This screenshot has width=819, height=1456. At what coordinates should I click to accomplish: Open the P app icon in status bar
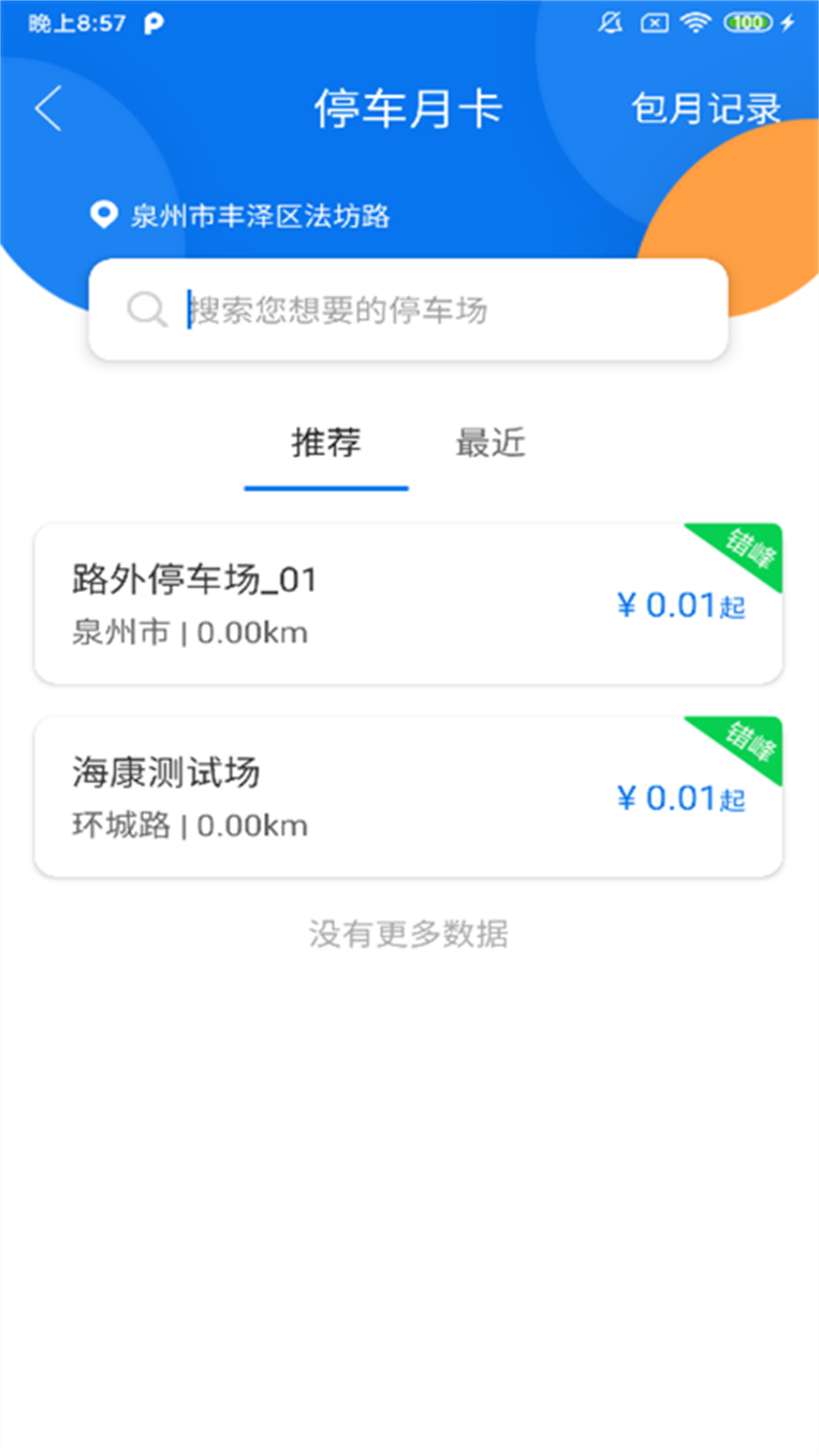click(x=154, y=22)
